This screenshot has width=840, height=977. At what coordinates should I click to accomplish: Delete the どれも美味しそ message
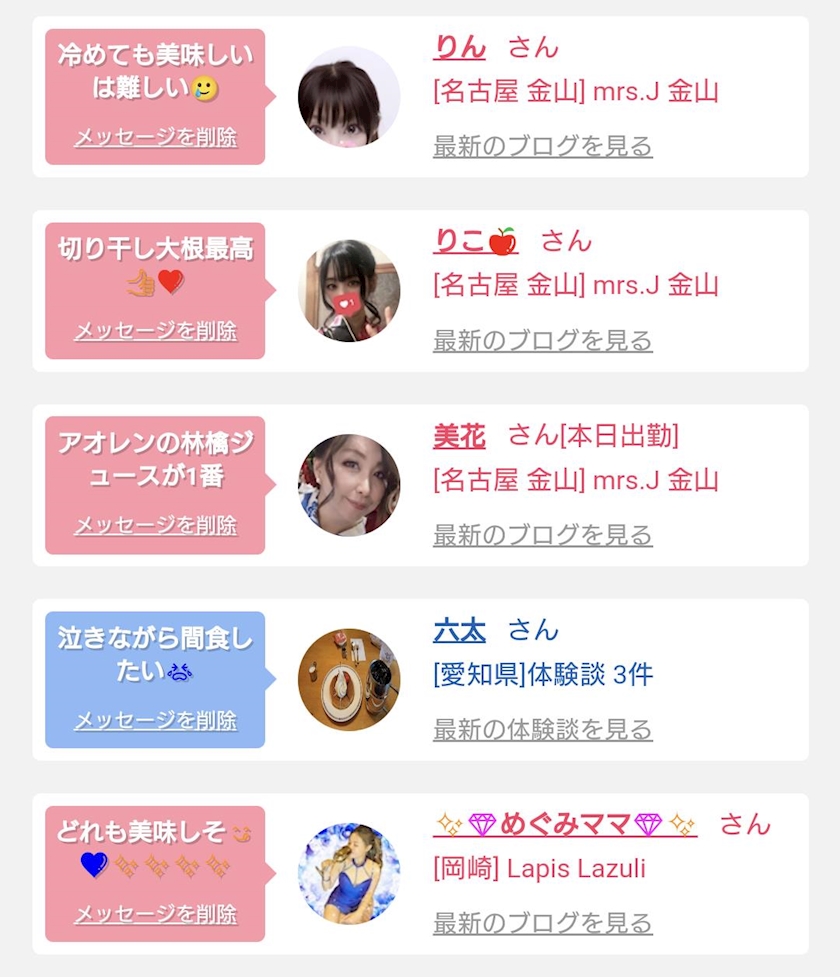click(155, 914)
